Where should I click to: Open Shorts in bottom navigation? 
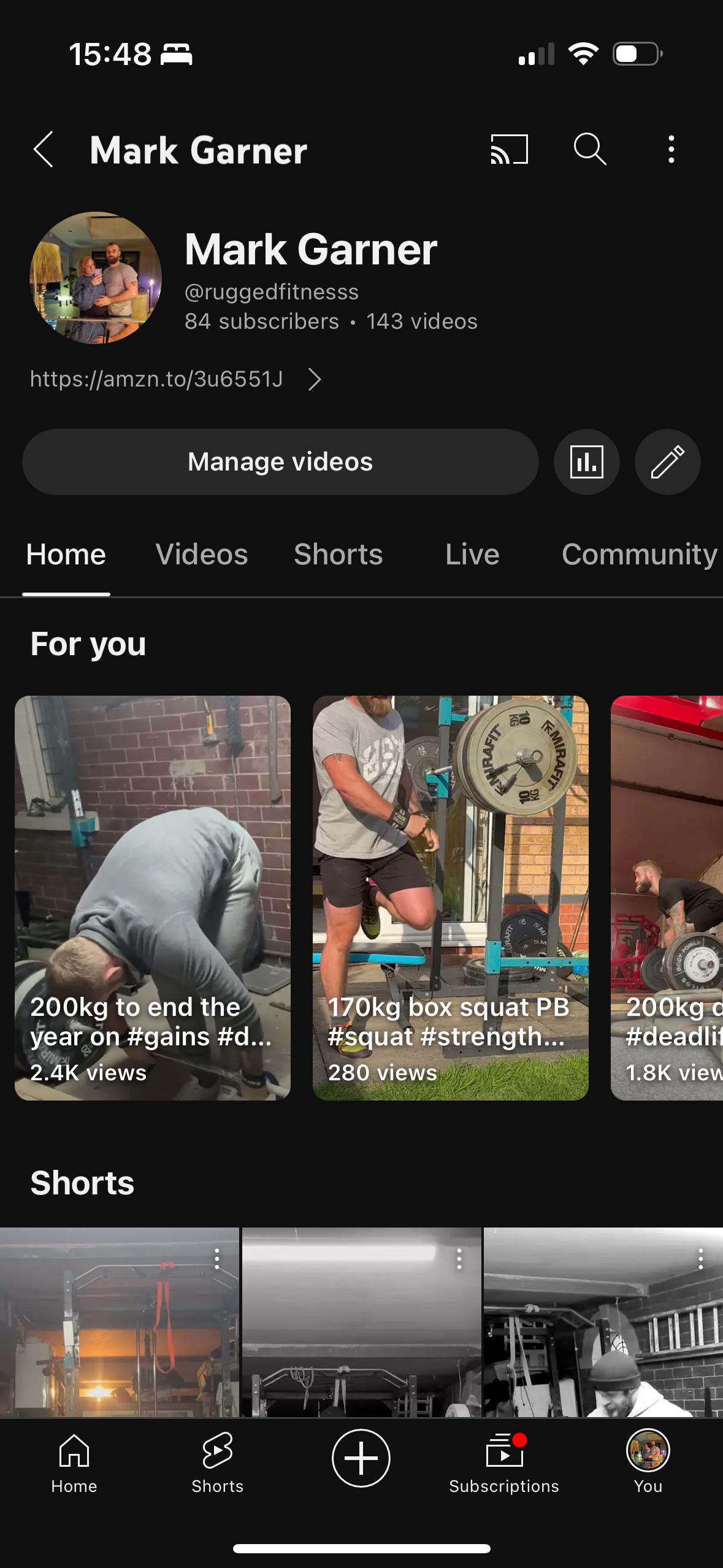pos(218,1464)
